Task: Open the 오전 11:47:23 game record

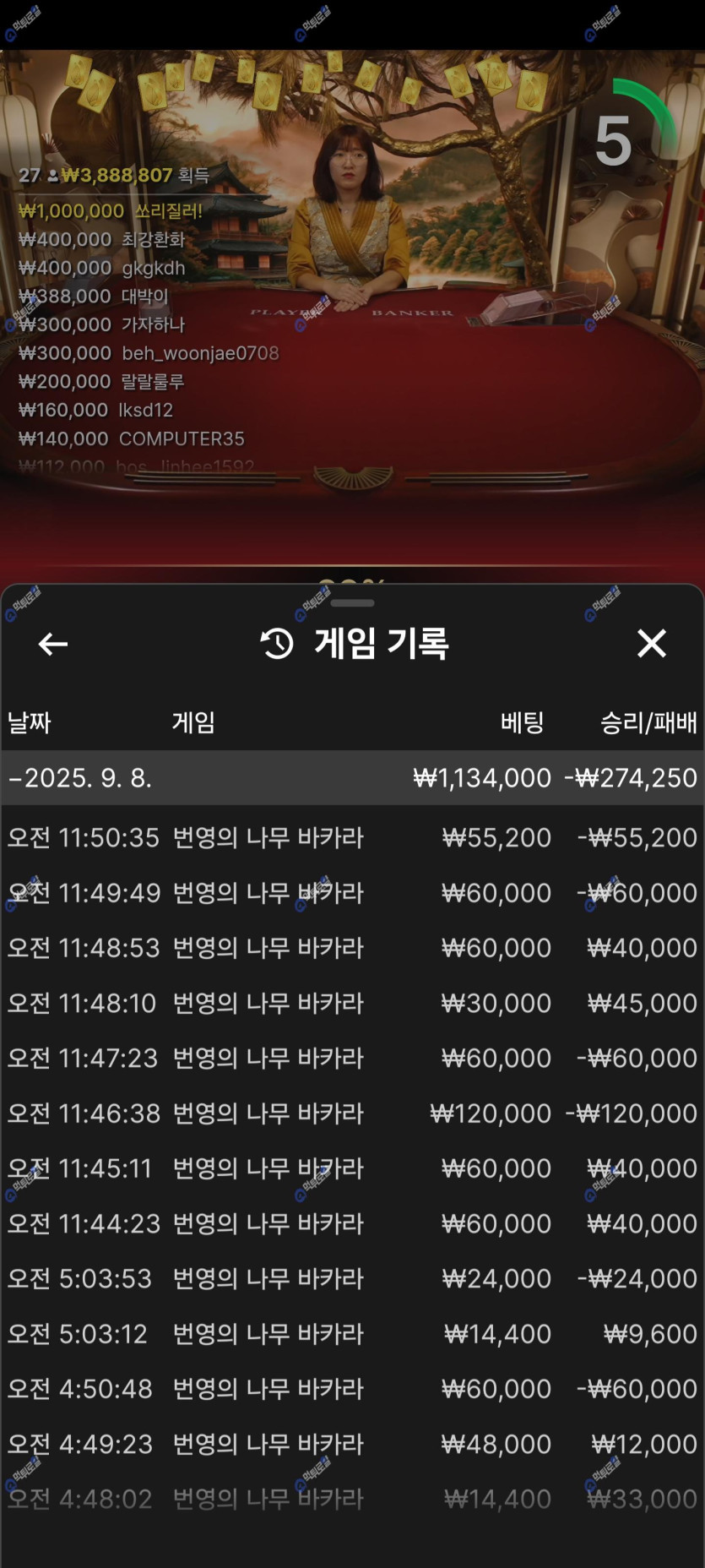Action: (x=352, y=1058)
